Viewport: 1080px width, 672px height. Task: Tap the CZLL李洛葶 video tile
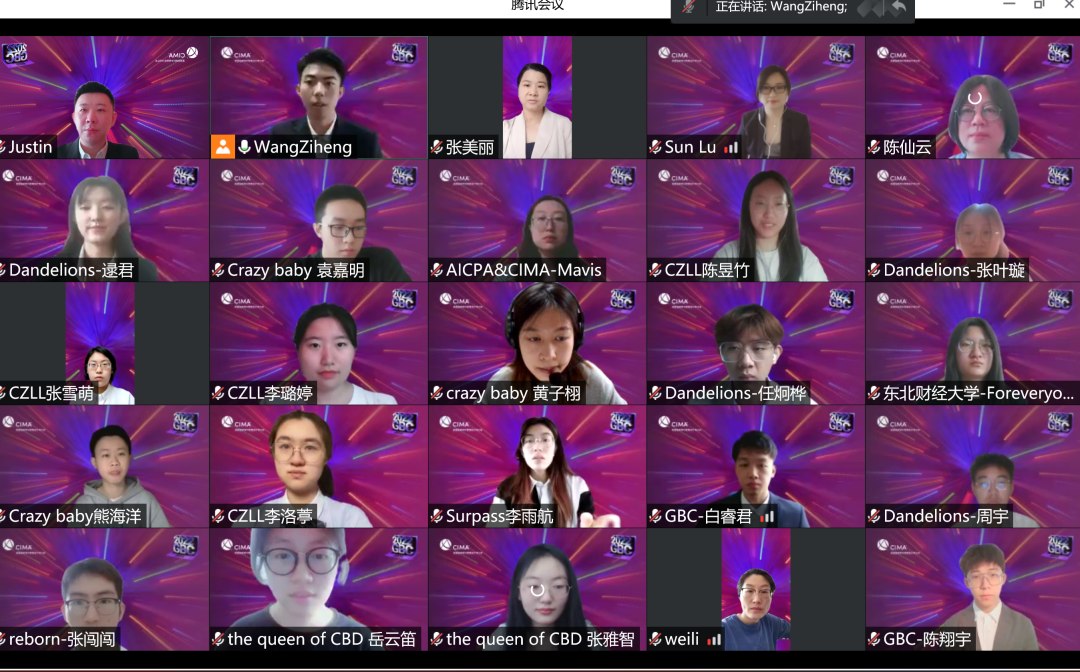(319, 466)
